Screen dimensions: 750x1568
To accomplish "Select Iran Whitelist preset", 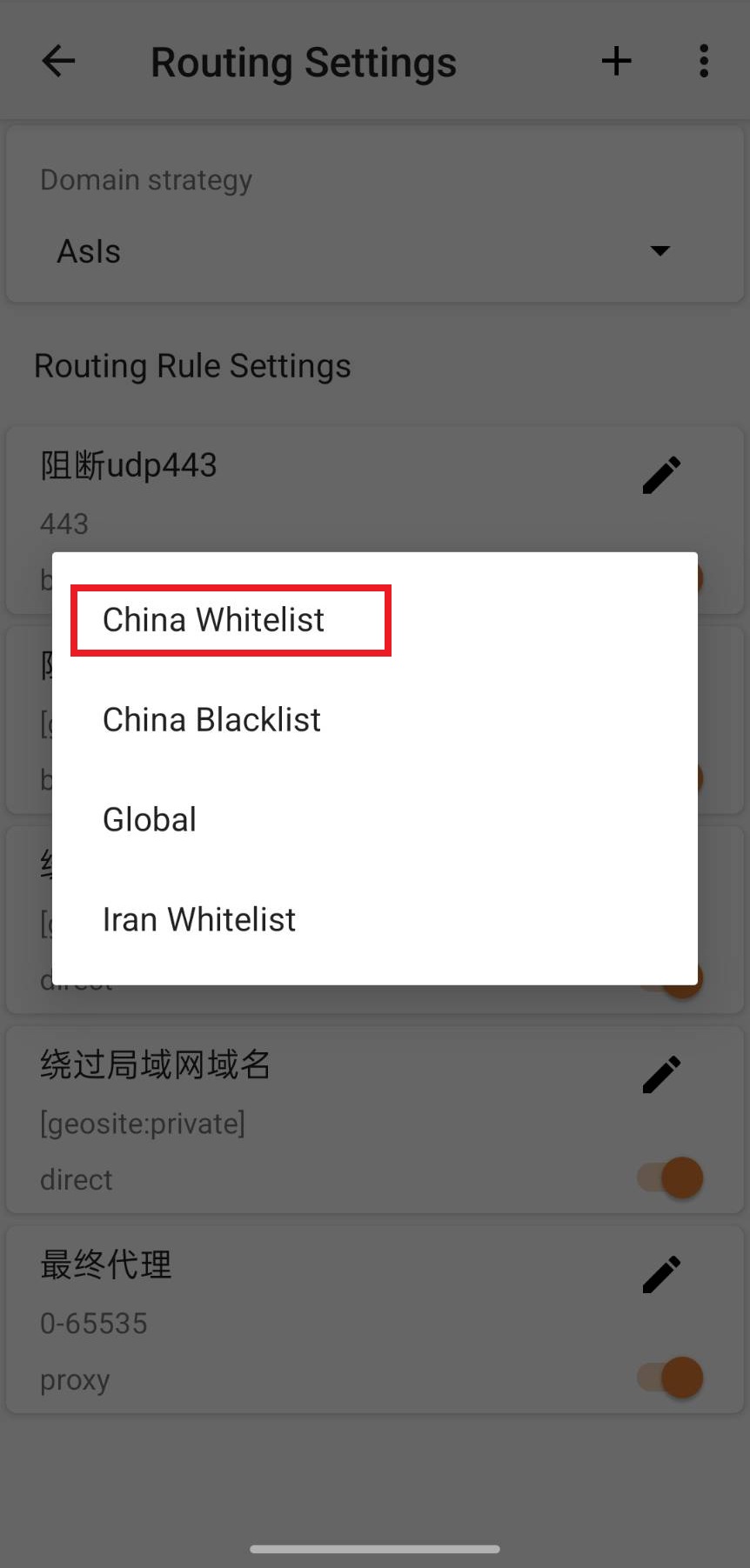I will click(x=375, y=920).
